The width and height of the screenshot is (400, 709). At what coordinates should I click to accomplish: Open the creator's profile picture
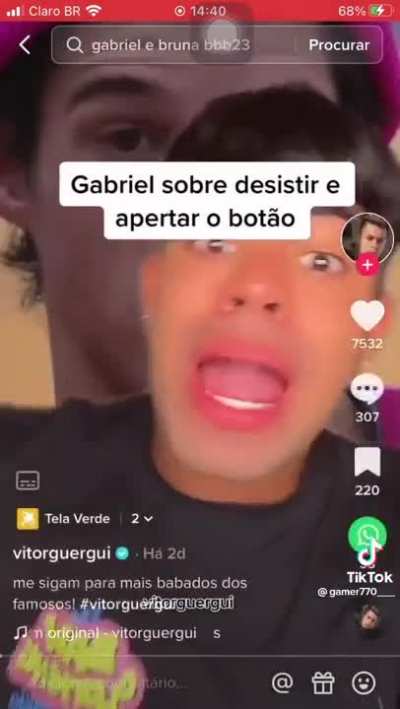tap(367, 238)
